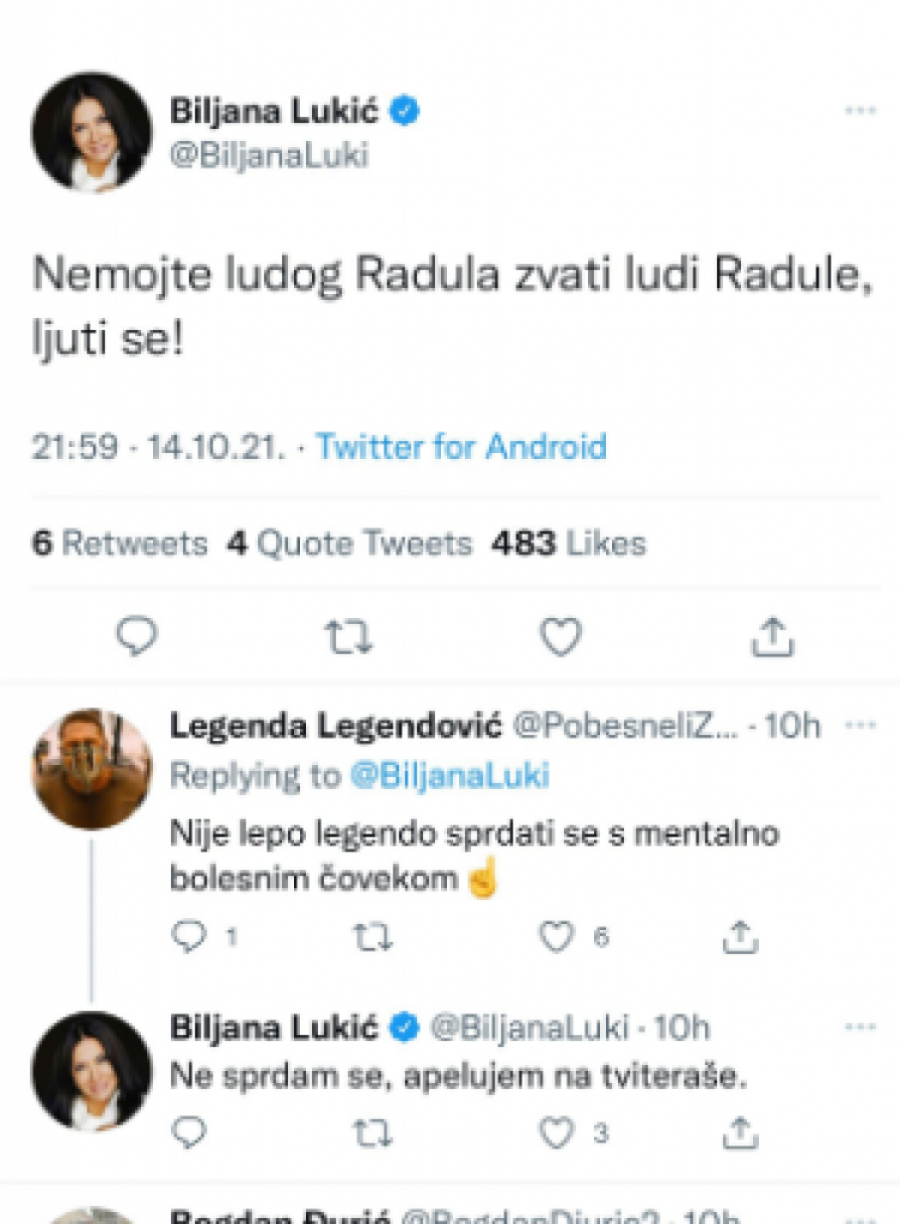Like Biljana's reply 'Ne sprdam se'
This screenshot has width=900, height=1224.
(557, 1131)
